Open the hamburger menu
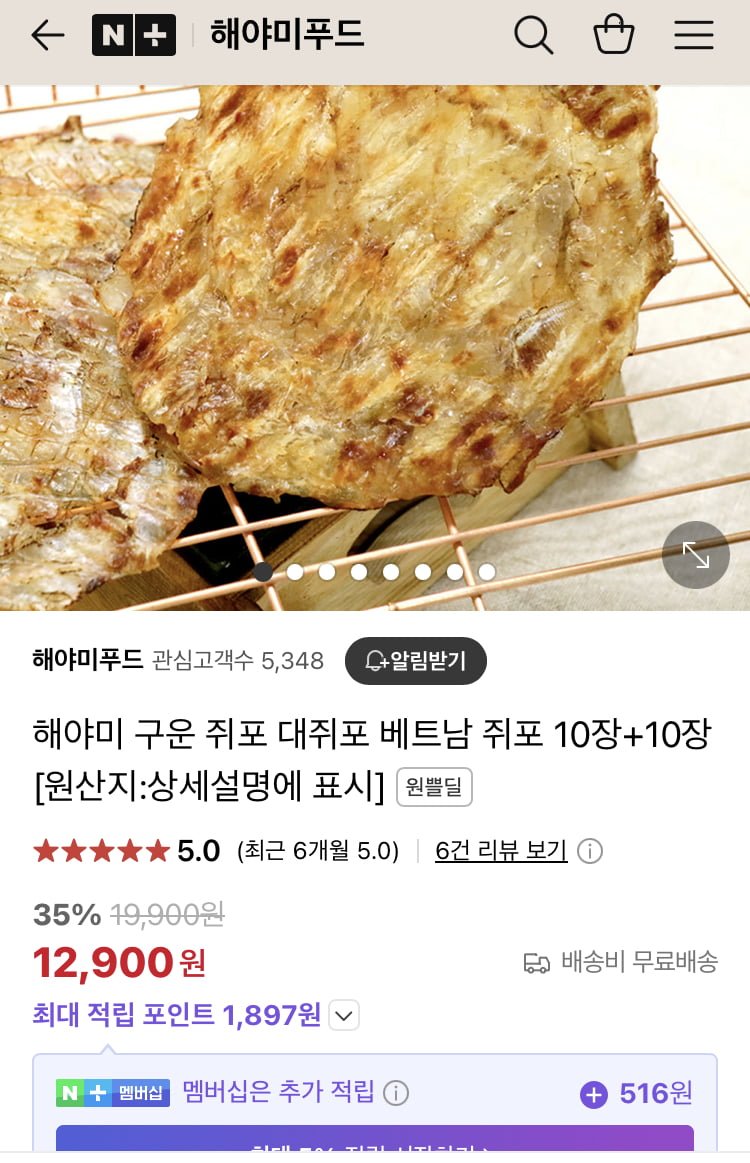750x1163 pixels. [x=693, y=36]
